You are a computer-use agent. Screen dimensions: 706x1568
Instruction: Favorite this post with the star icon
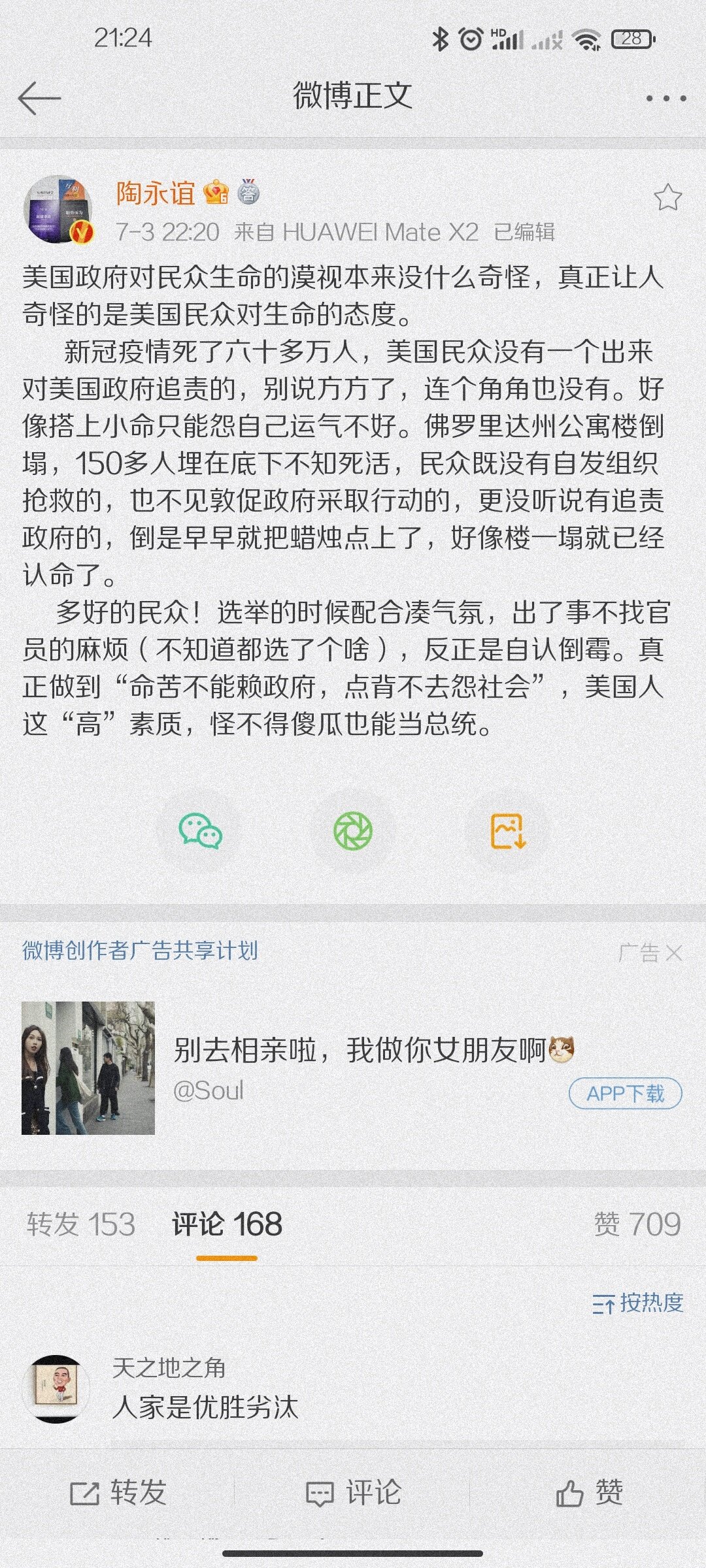click(667, 197)
